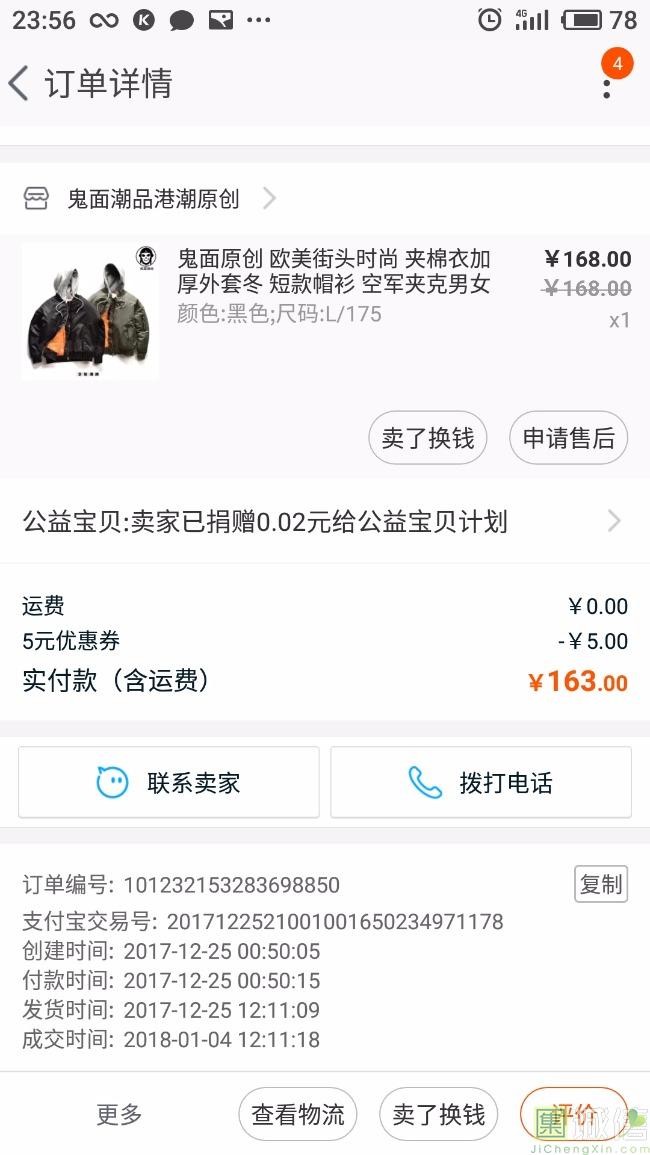Viewport: 650px width, 1155px height.
Task: Tap 卖了换钱 under the product
Action: [428, 438]
